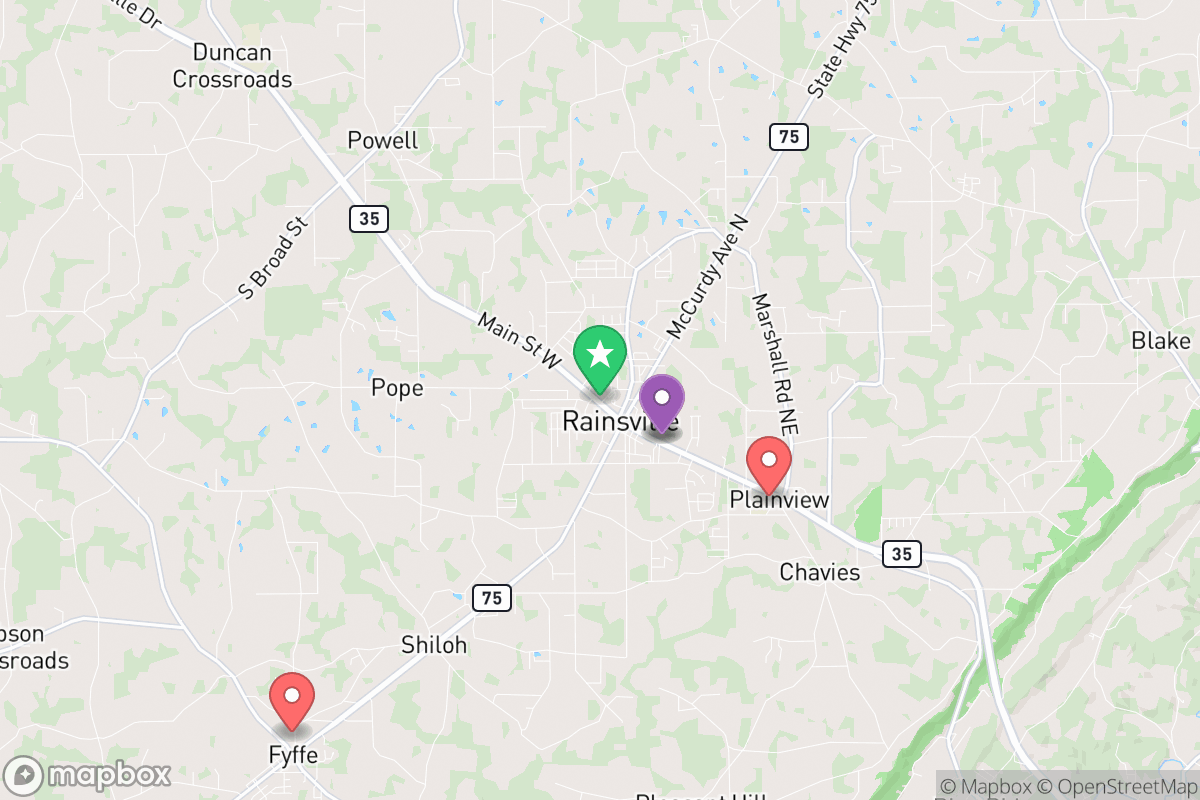This screenshot has width=1200, height=800.
Task: Select the green star pin near Rainsville
Action: (600, 356)
